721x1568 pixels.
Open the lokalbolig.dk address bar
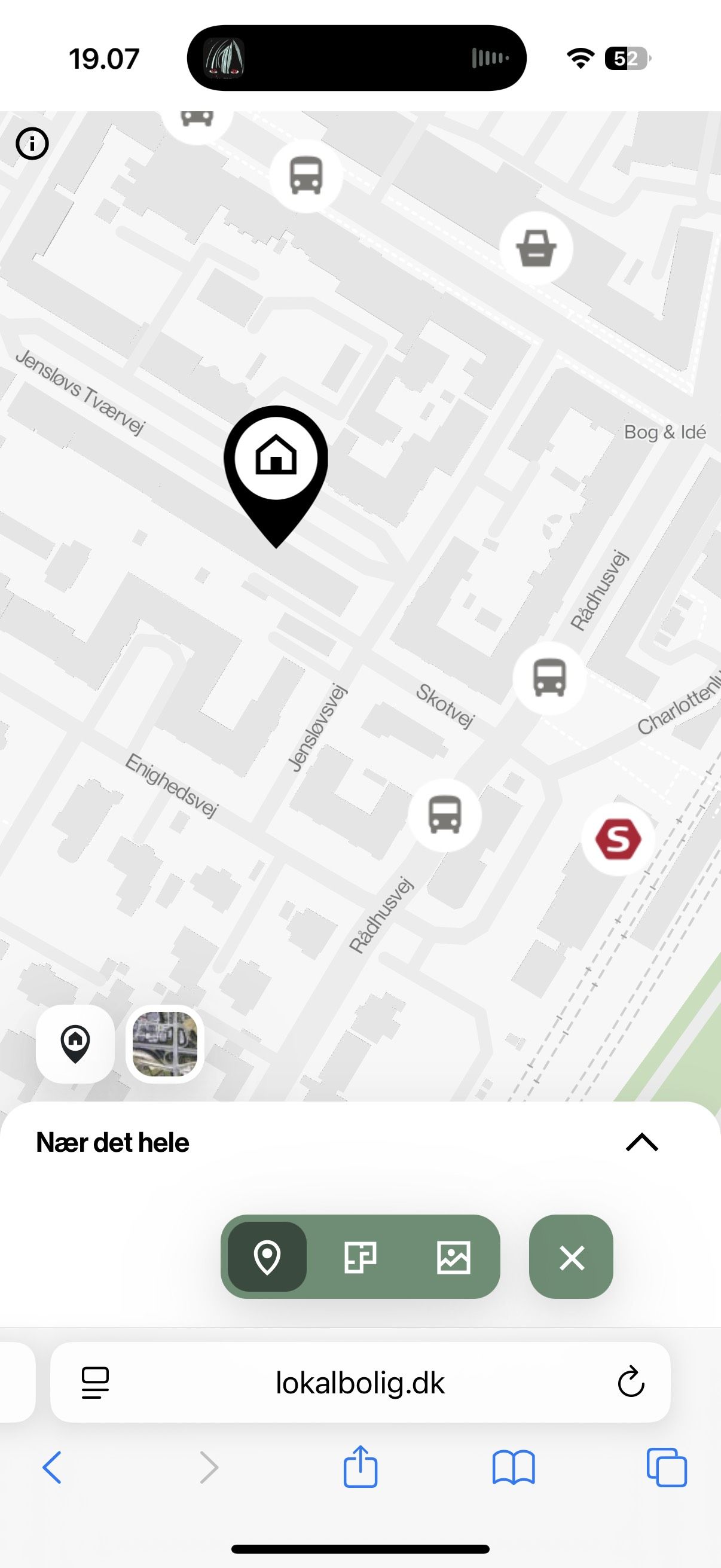click(x=360, y=1383)
